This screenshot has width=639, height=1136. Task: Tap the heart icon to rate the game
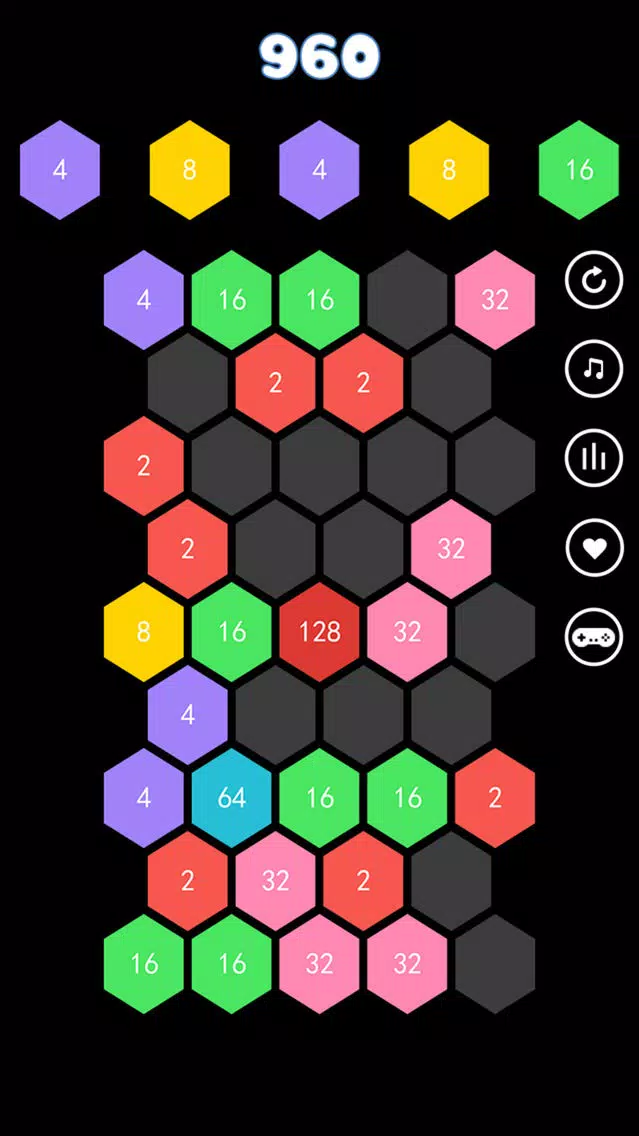pyautogui.click(x=594, y=548)
